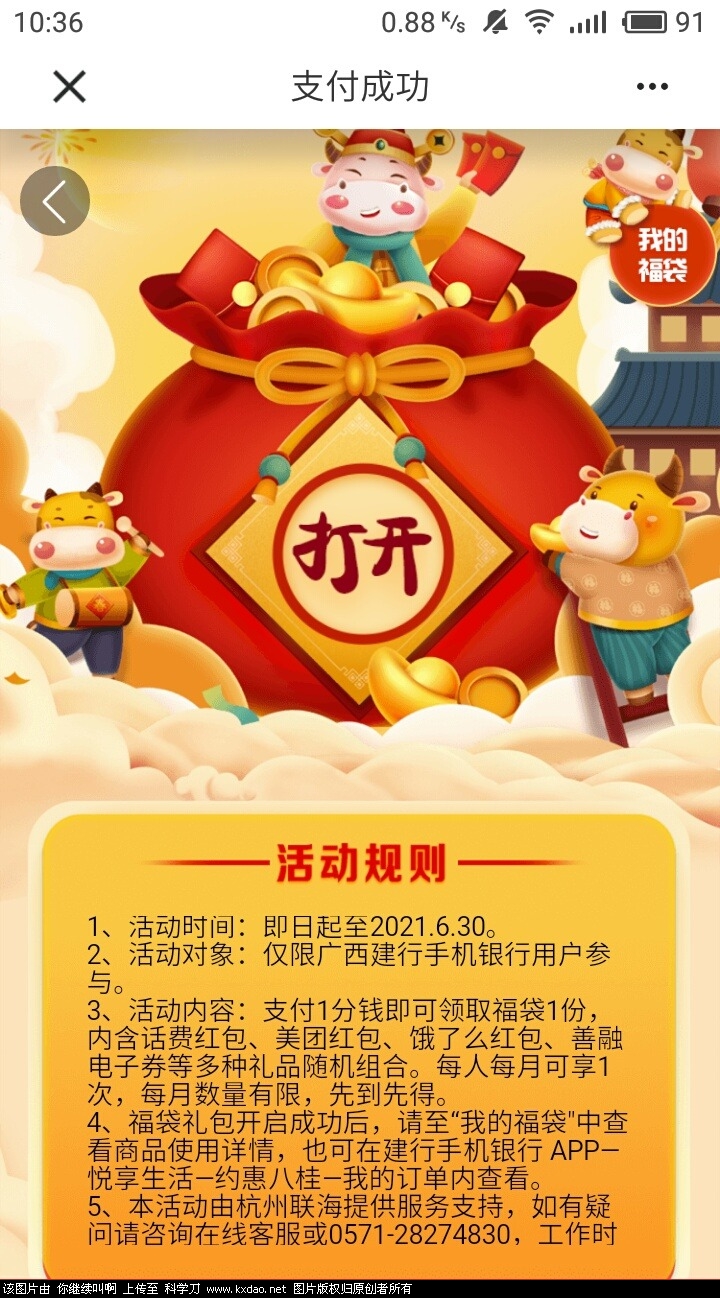Open the three-dot overflow menu
Screen dimensions: 720x1298
coord(652,87)
